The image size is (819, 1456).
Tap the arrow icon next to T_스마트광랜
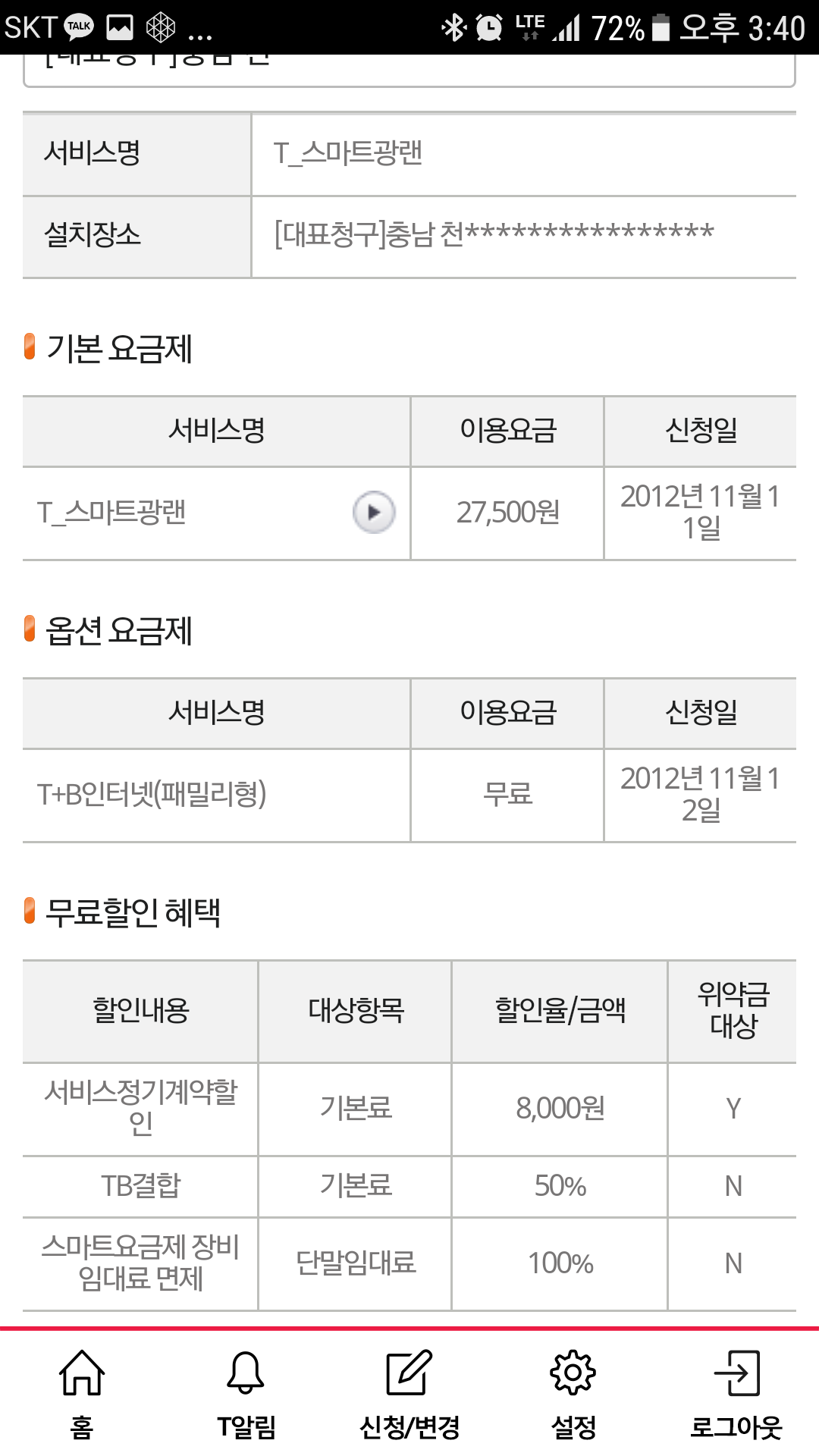click(374, 513)
